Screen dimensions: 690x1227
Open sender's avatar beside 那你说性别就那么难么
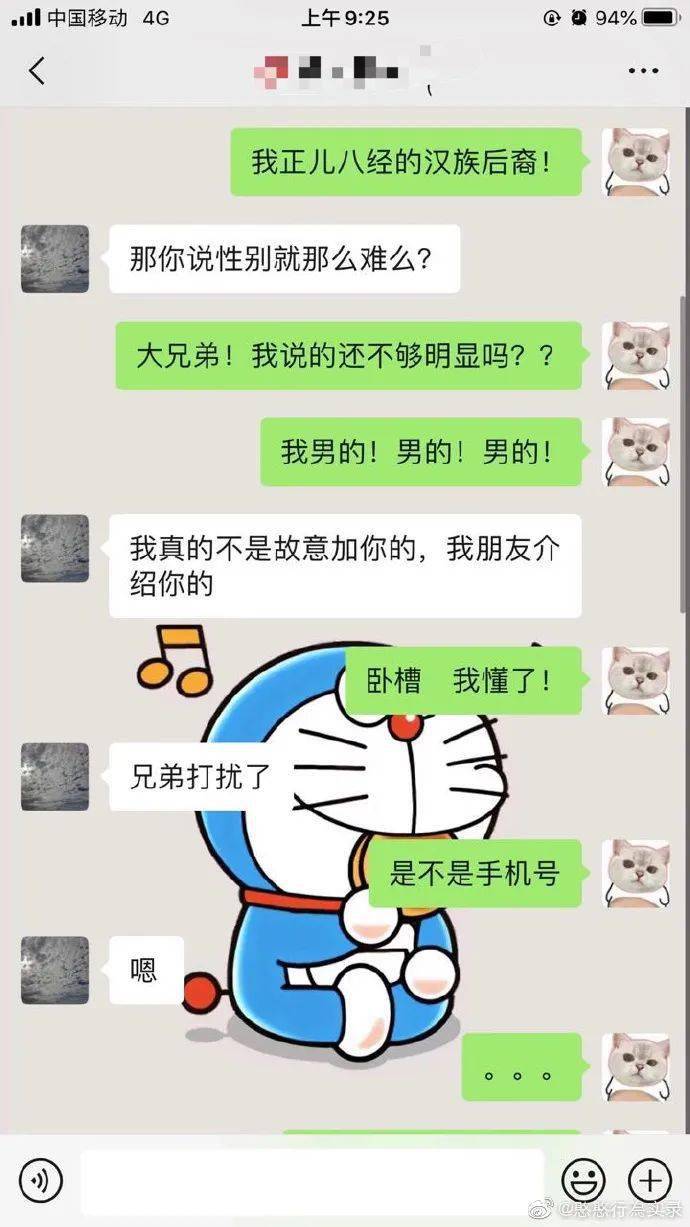(x=55, y=259)
